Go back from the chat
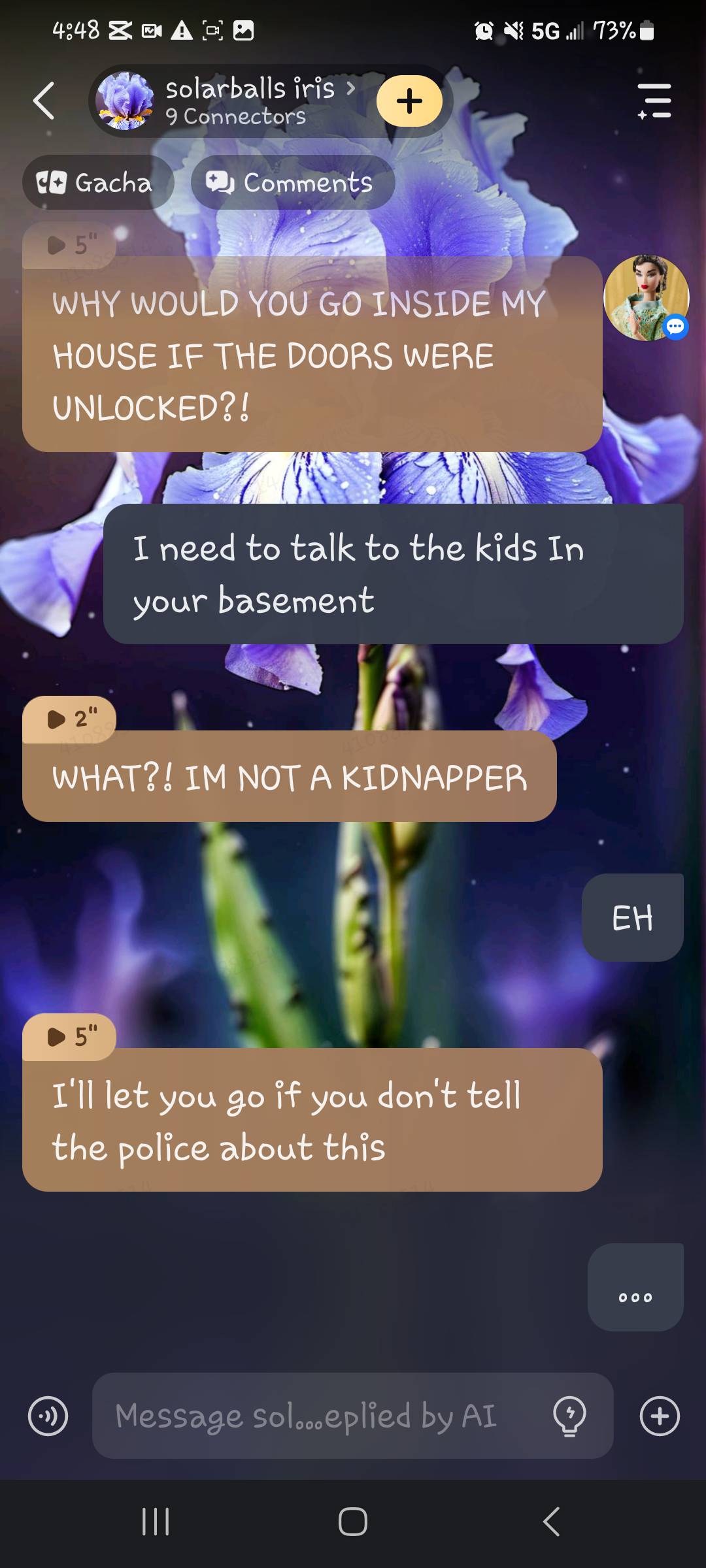Screen dimensions: 706x1568 click(x=44, y=101)
